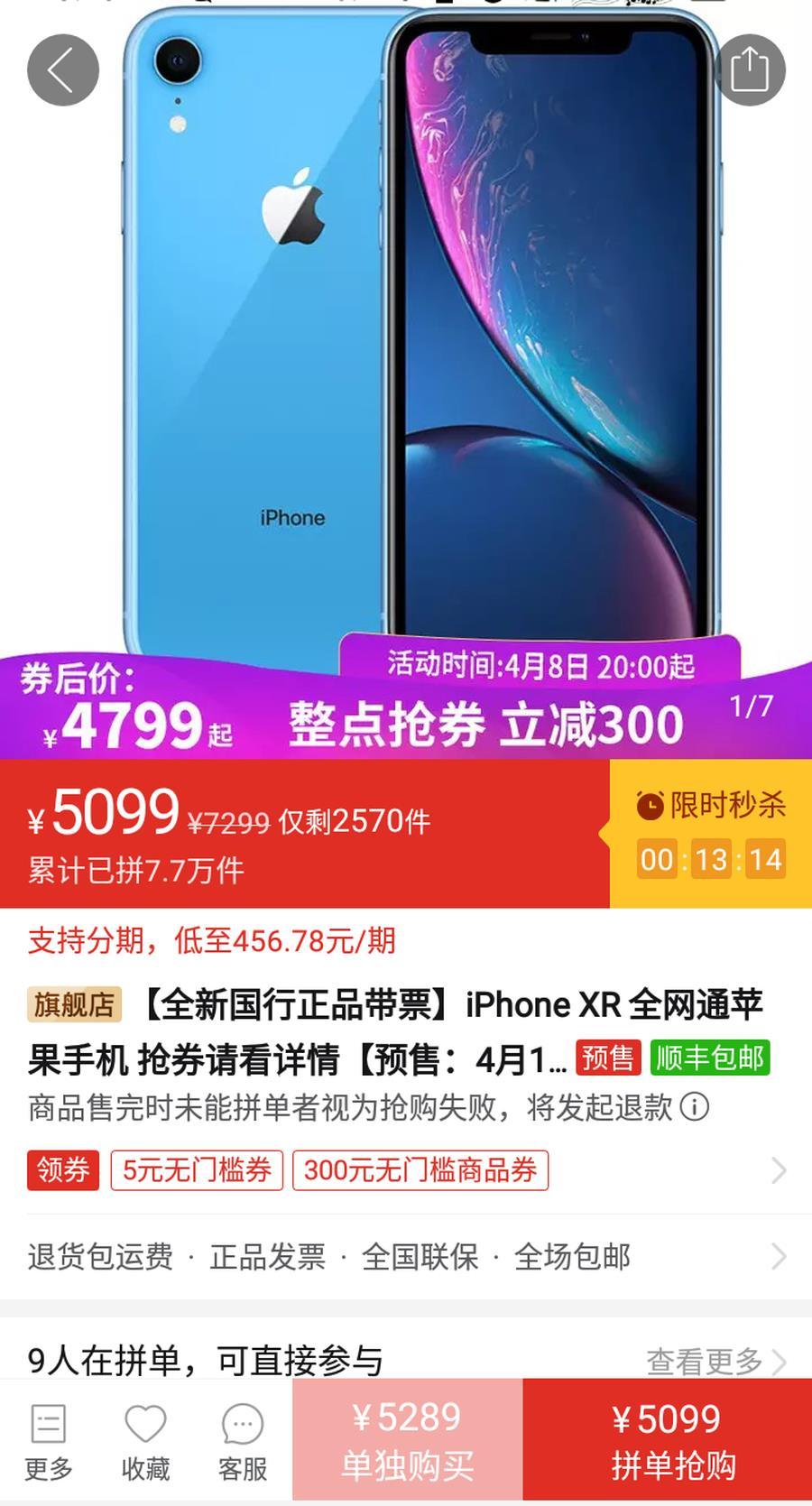Join group buy at ¥5099 拼单抢购
The image size is (812, 1506).
pos(668,1441)
